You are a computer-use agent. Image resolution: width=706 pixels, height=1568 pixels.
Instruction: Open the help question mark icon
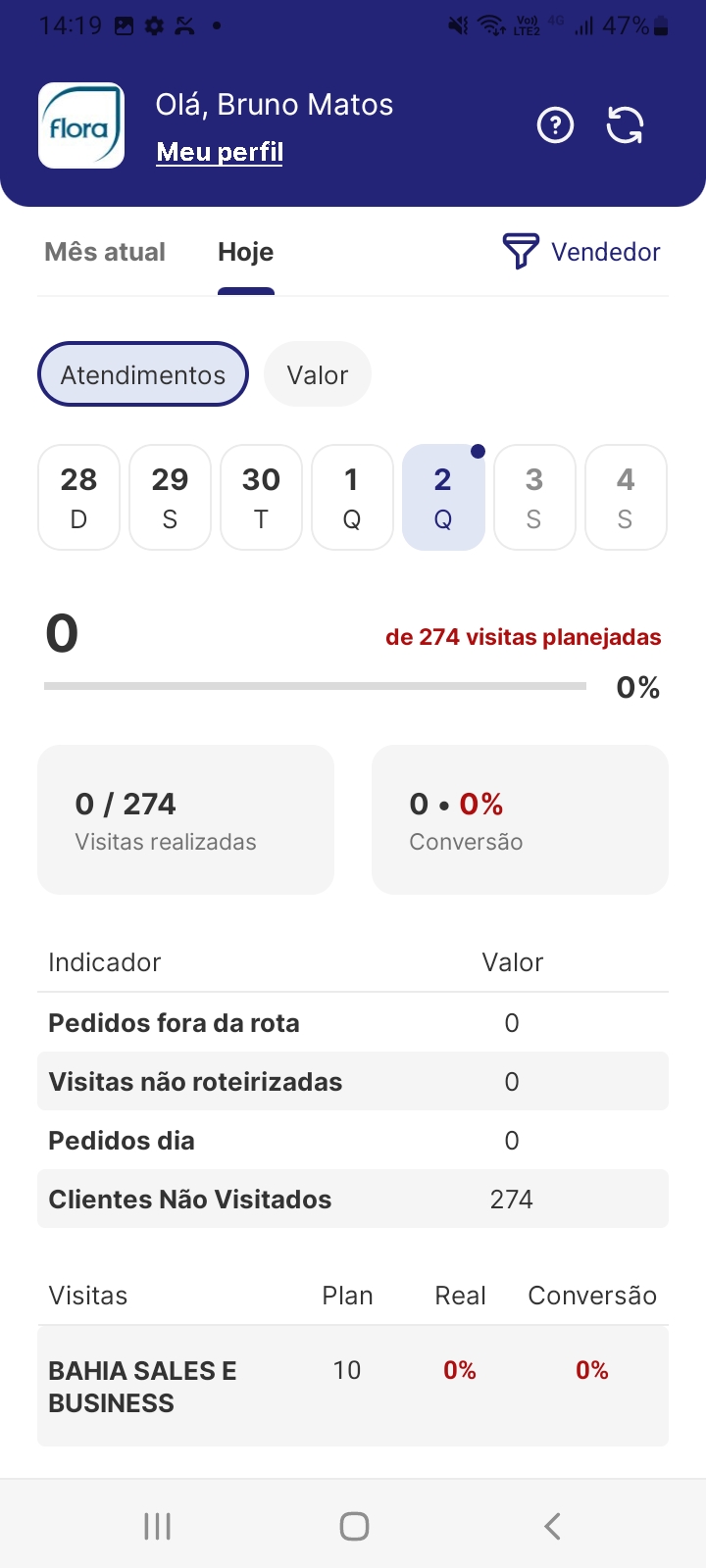pyautogui.click(x=555, y=125)
